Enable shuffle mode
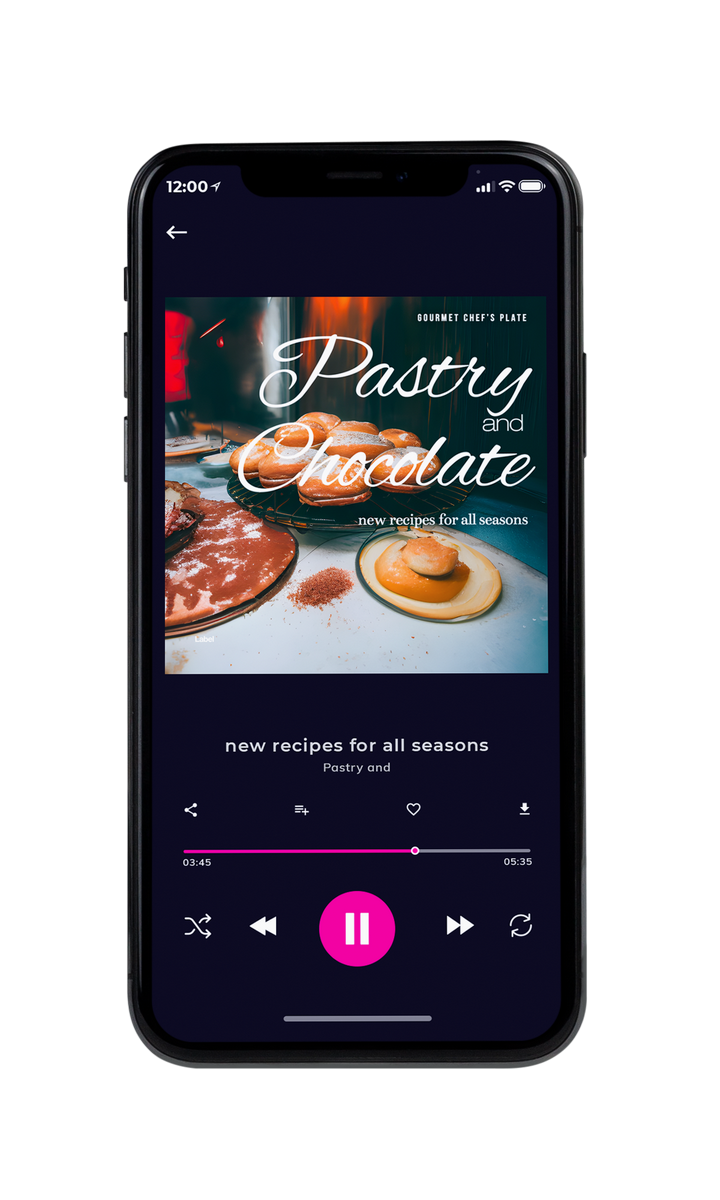The image size is (720, 1200). pyautogui.click(x=197, y=927)
